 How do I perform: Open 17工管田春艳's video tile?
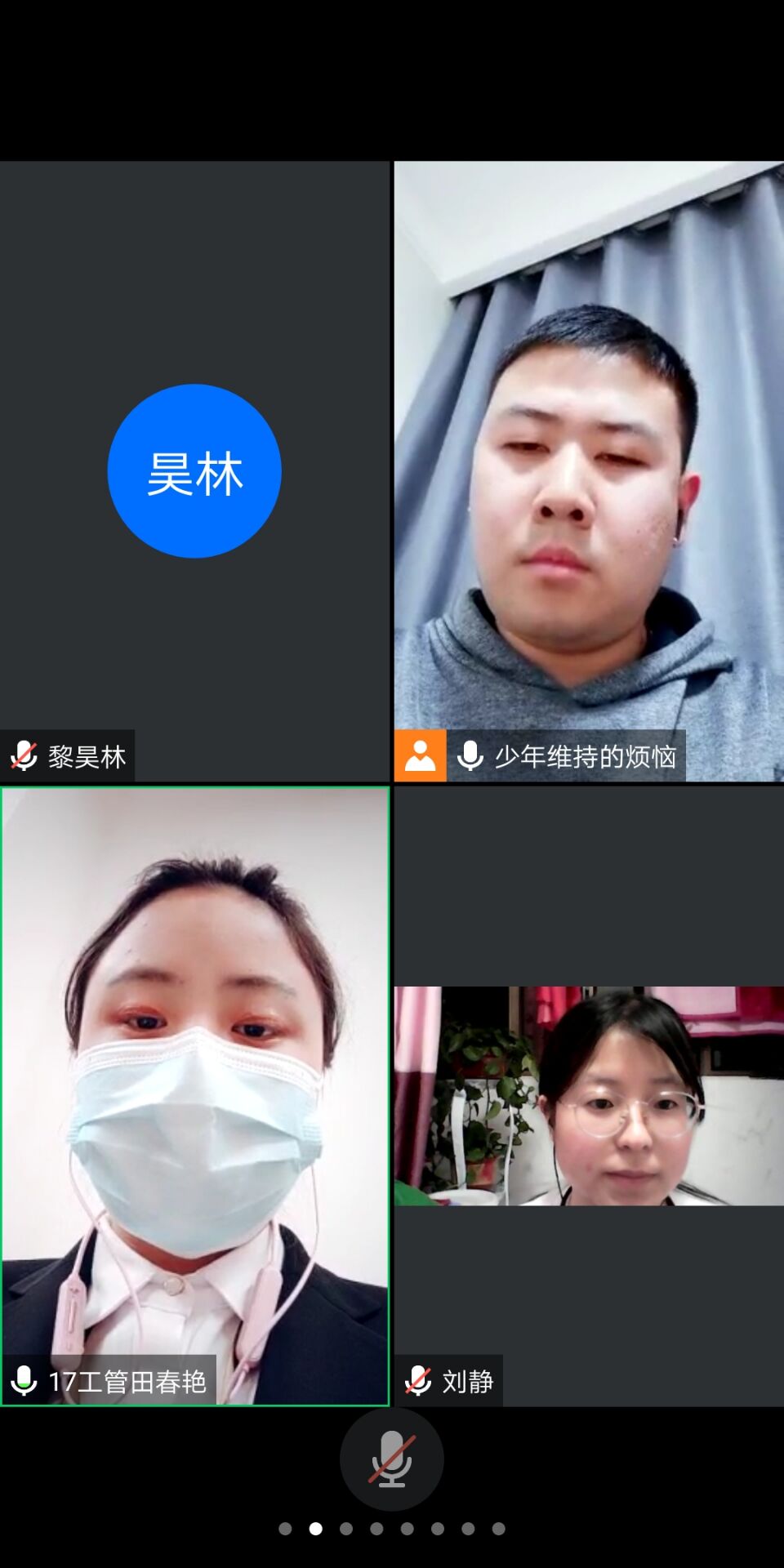point(194,1094)
